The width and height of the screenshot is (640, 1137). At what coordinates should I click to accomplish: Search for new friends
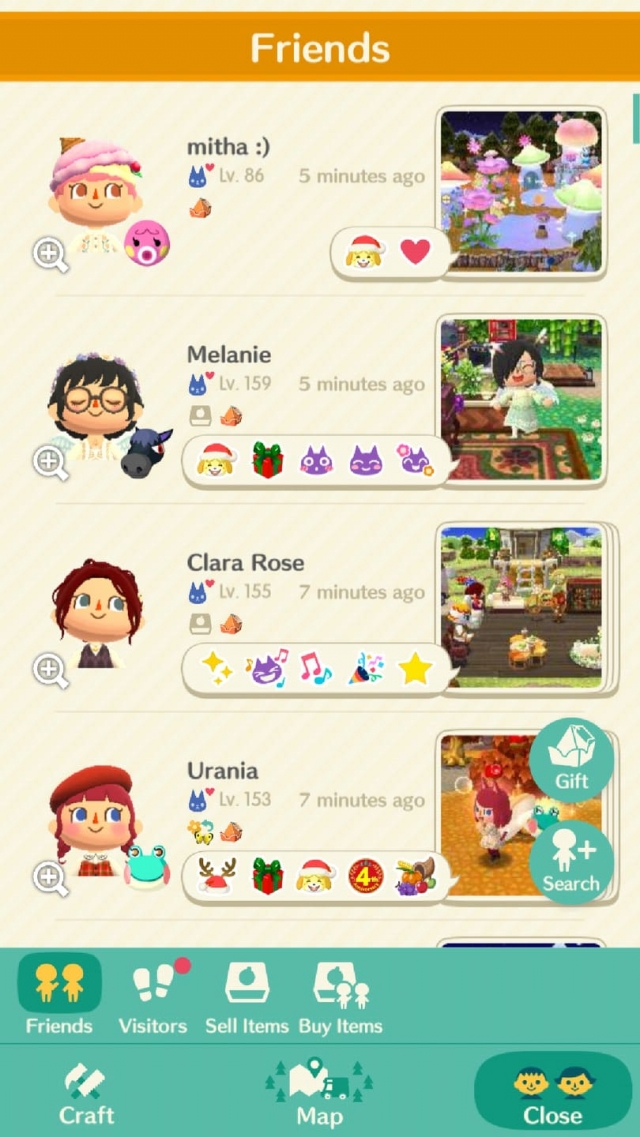571,862
